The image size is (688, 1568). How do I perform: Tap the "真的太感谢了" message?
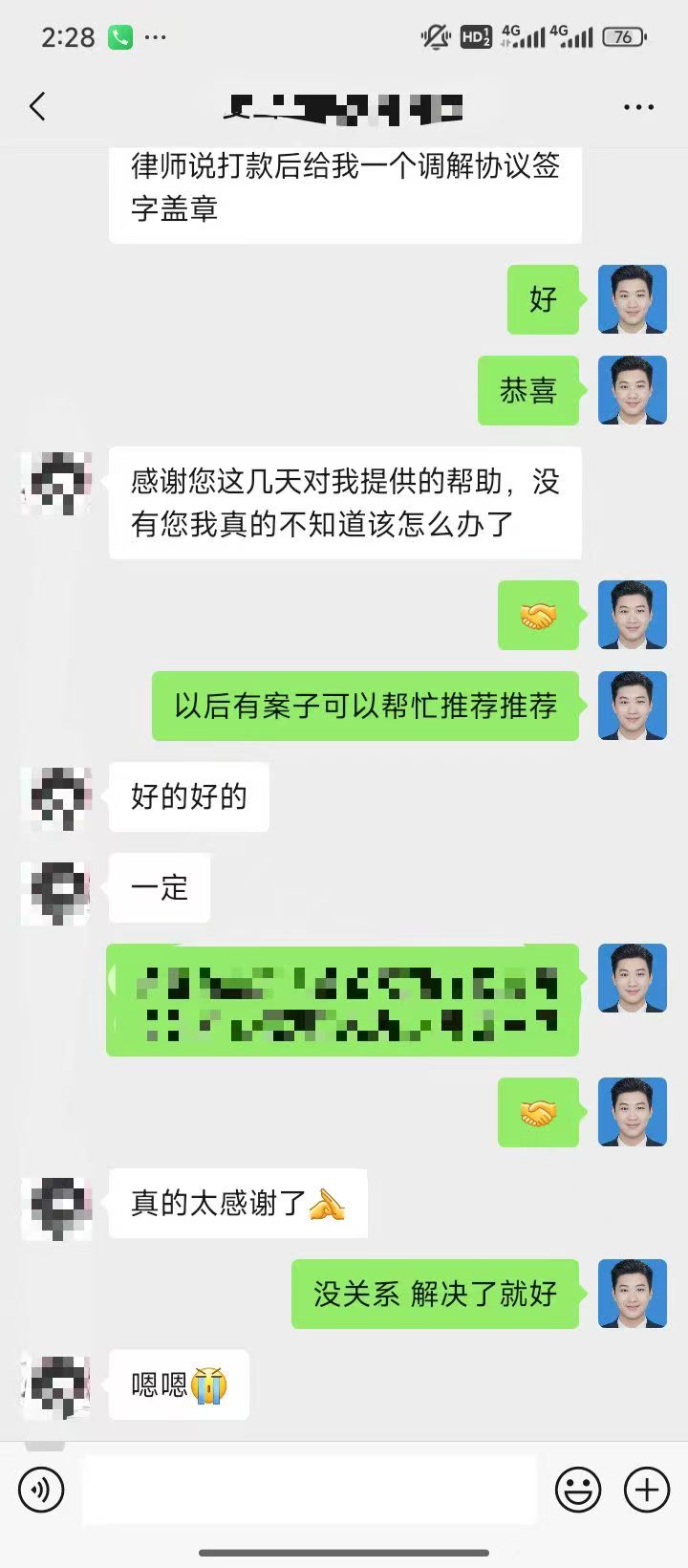(x=237, y=1205)
